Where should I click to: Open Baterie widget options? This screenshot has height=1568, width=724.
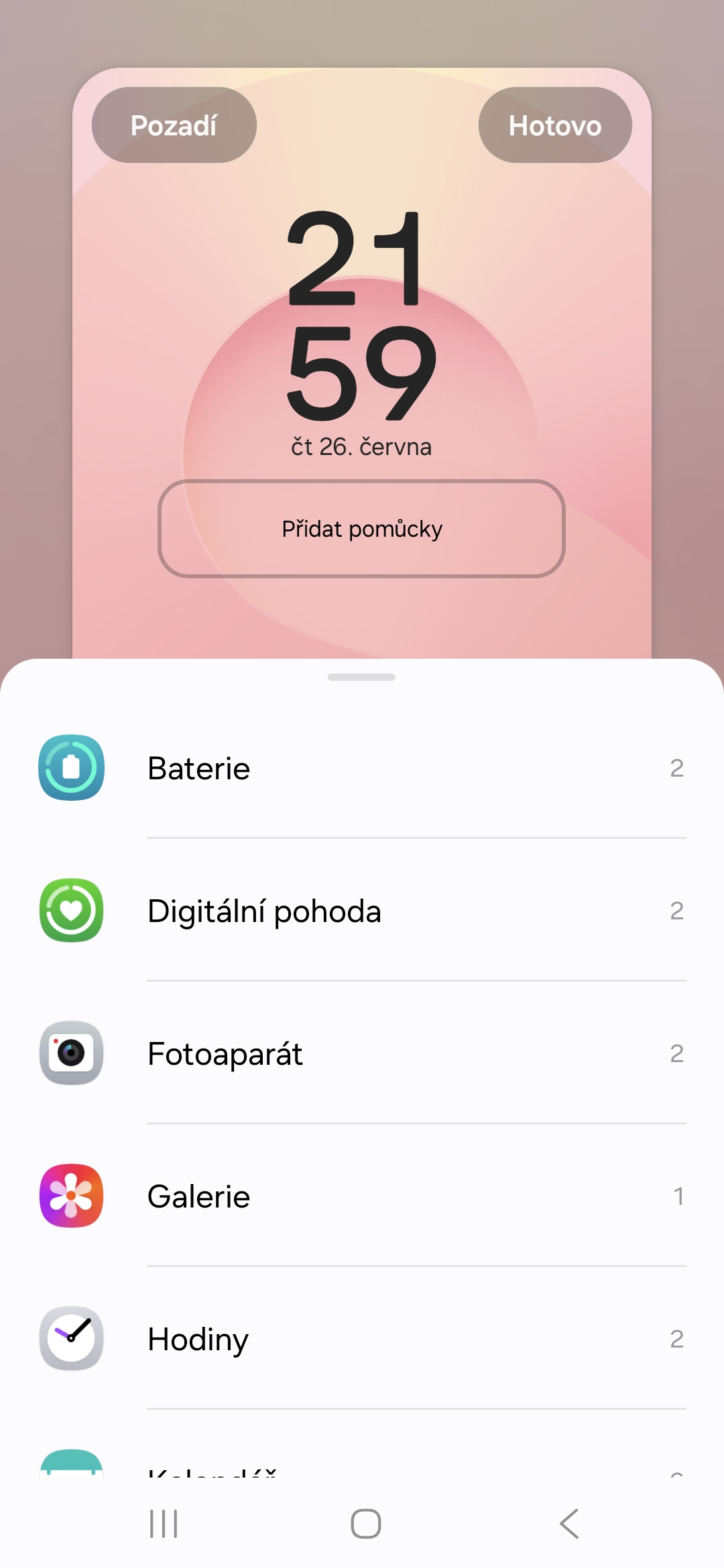coord(362,768)
